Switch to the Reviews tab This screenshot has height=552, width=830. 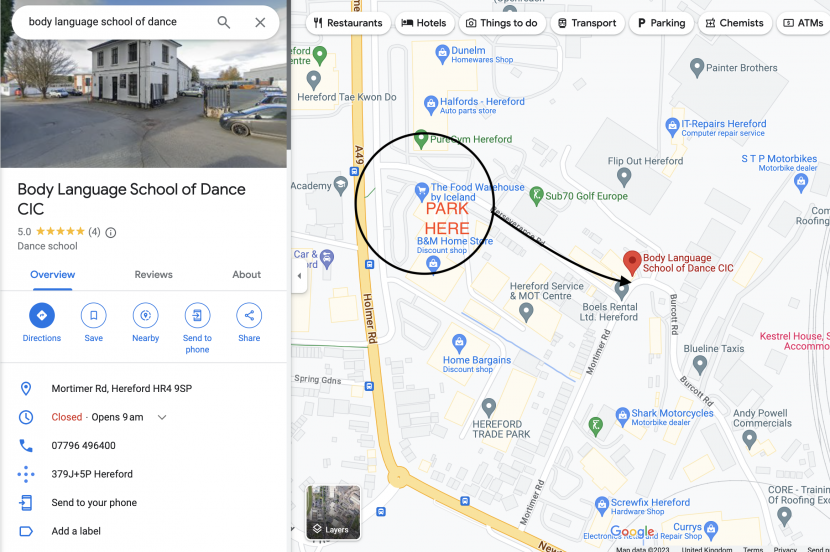click(x=153, y=274)
